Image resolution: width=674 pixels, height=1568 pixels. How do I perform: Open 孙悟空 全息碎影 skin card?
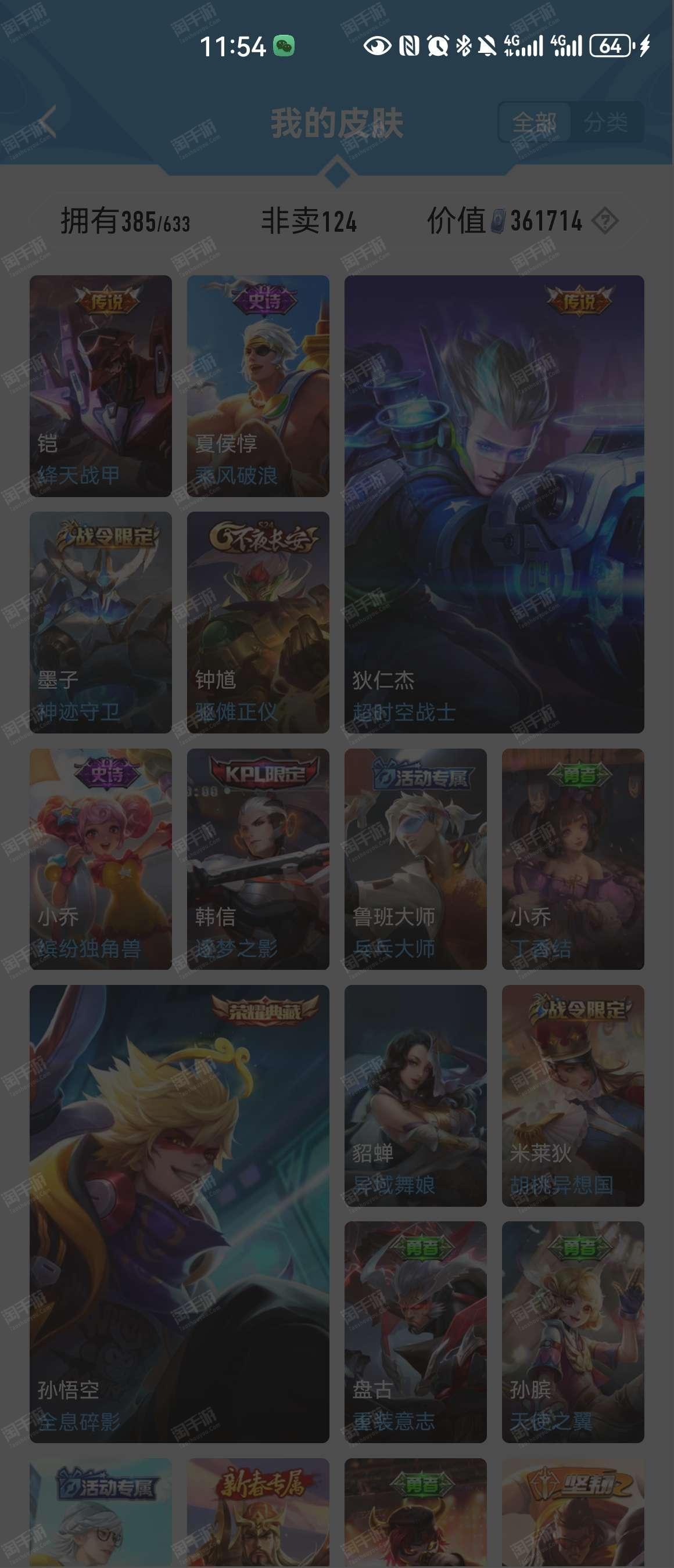click(x=179, y=1214)
